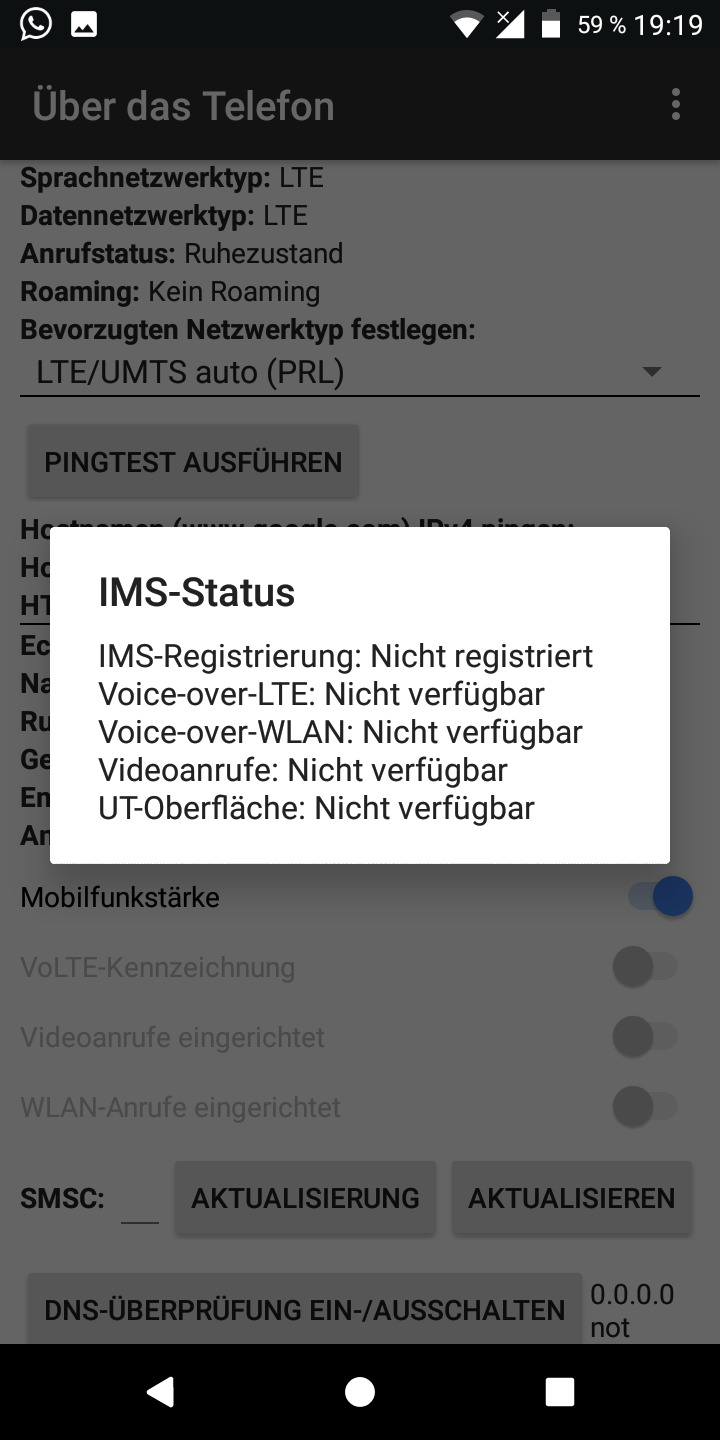The image size is (720, 1440).
Task: Go back with the system back button
Action: (x=160, y=1391)
